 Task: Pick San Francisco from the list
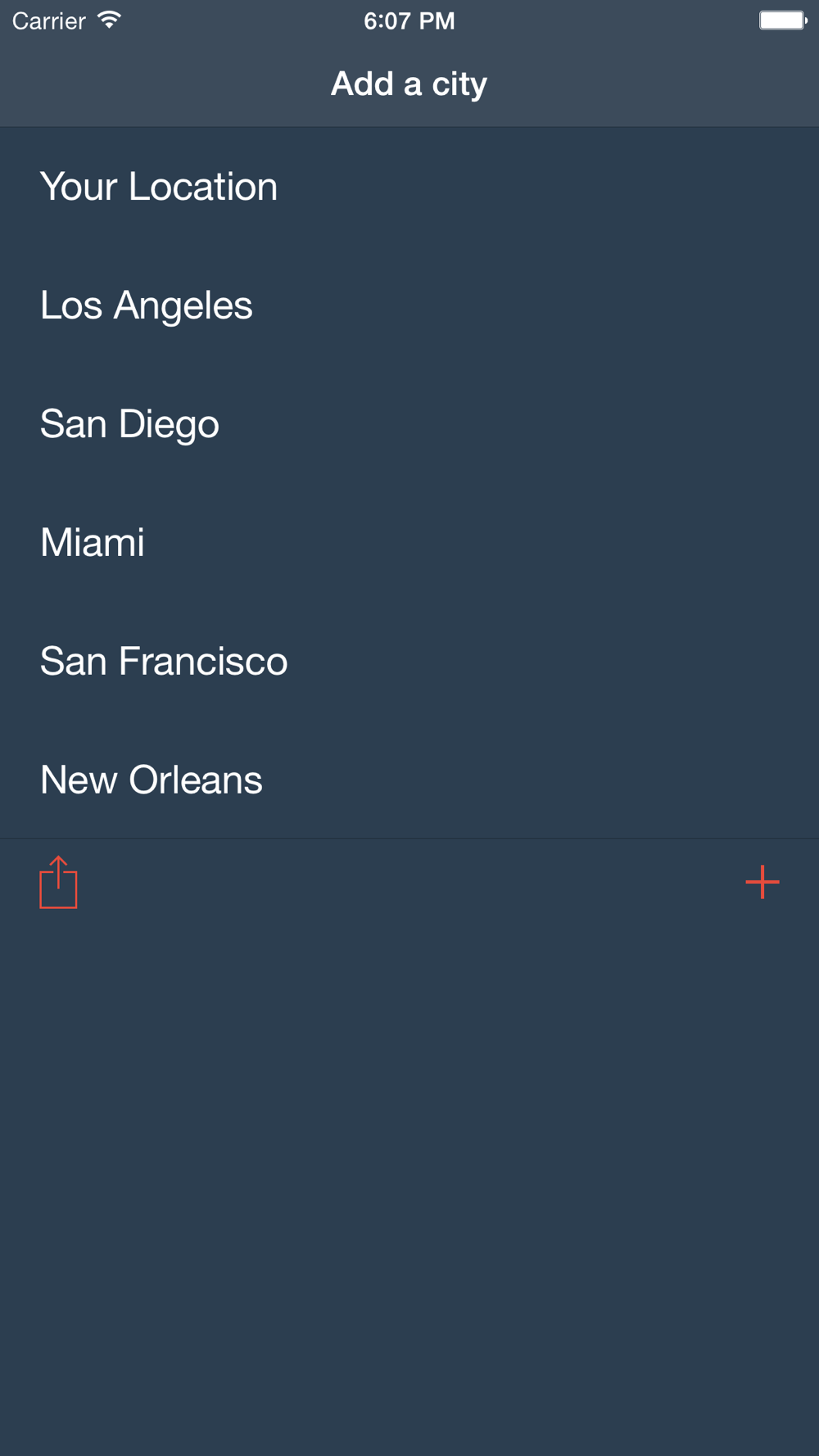409,662
